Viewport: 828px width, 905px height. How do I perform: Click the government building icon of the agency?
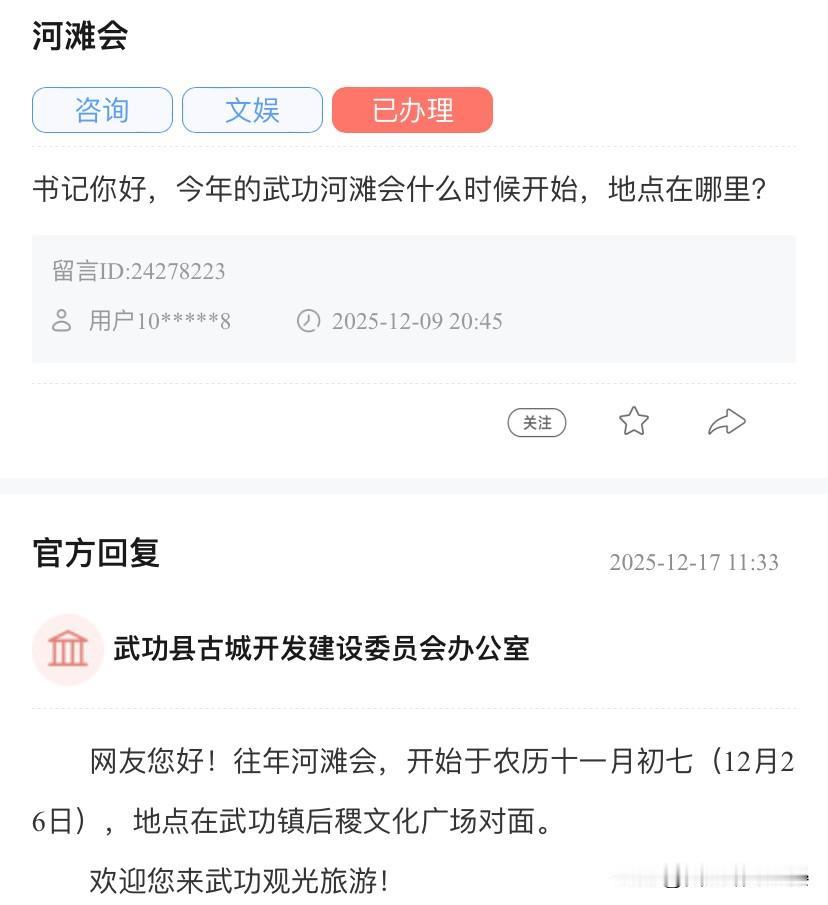pyautogui.click(x=67, y=648)
